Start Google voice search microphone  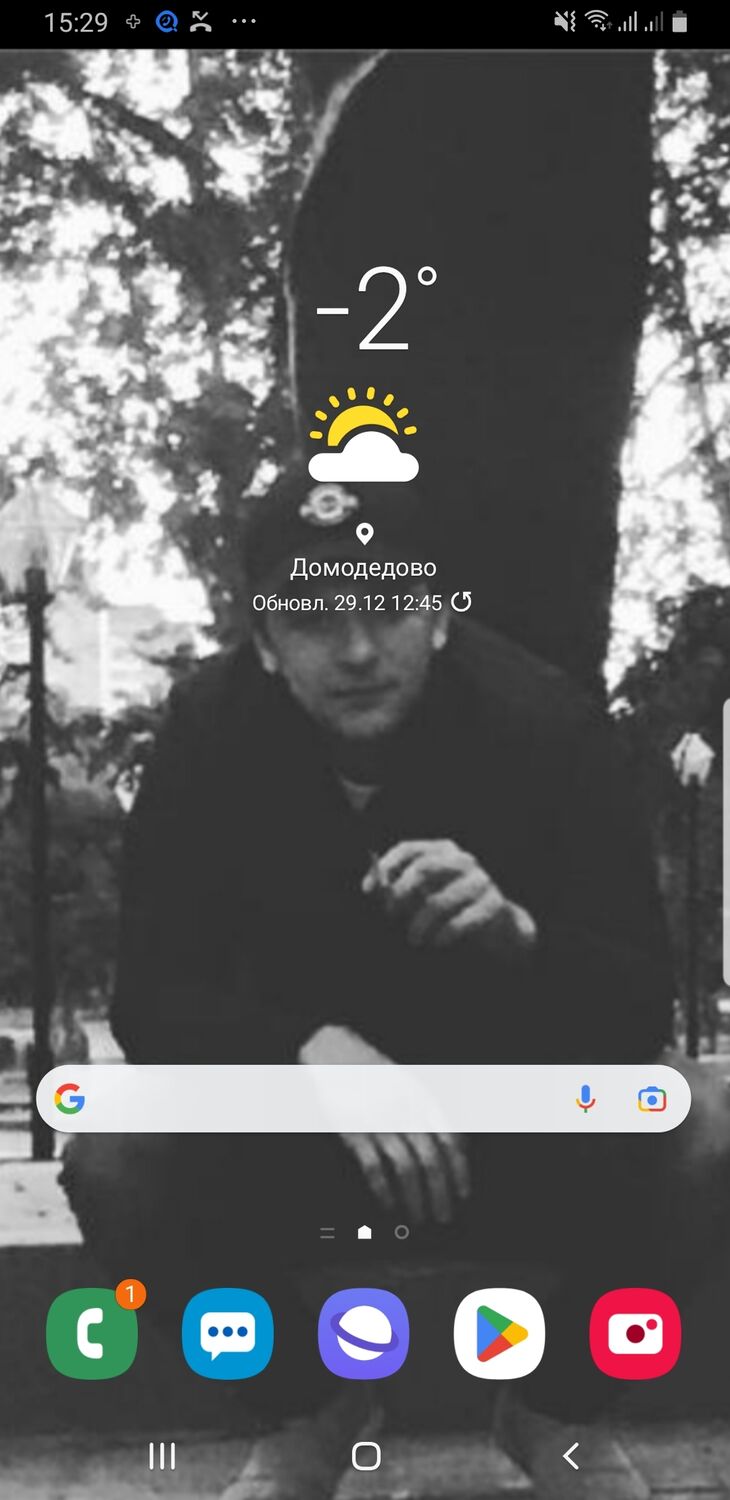[586, 1099]
